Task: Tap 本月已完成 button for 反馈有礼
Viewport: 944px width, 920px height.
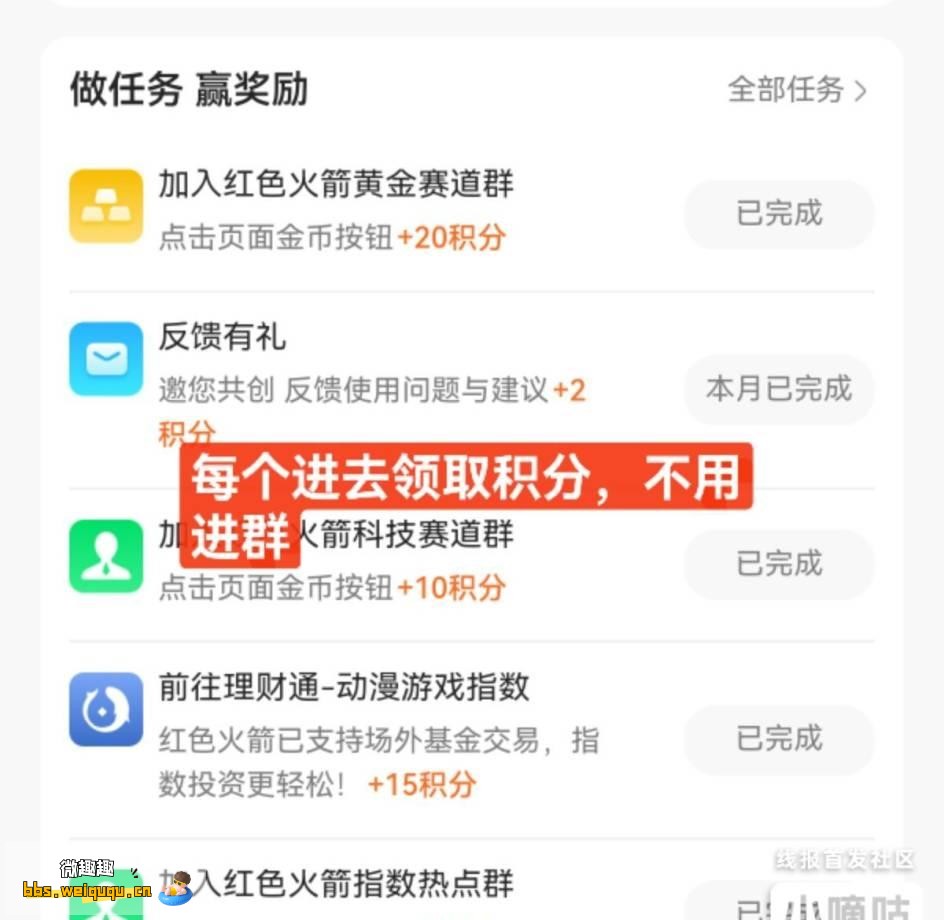Action: coord(779,389)
